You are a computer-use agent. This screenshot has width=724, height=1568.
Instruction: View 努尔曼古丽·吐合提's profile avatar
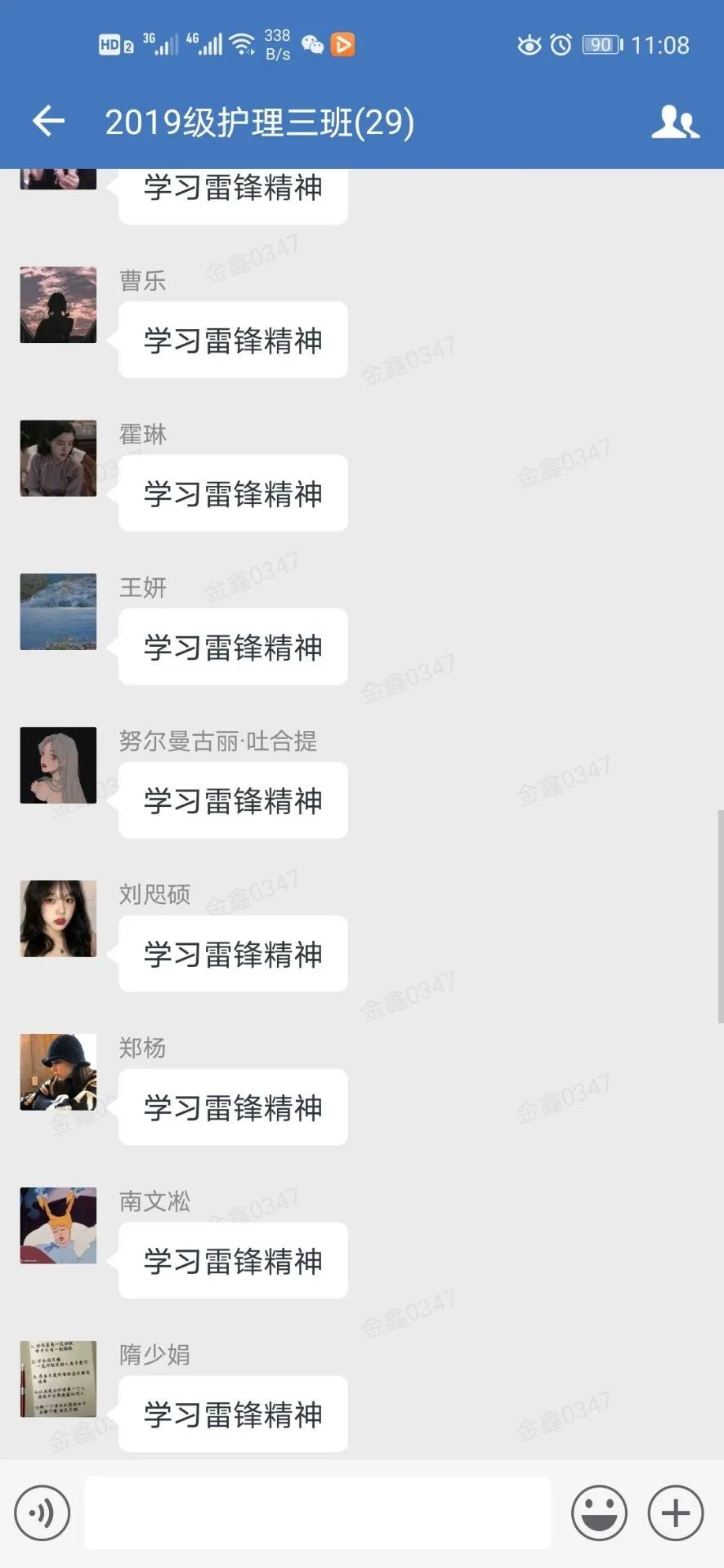(x=58, y=765)
